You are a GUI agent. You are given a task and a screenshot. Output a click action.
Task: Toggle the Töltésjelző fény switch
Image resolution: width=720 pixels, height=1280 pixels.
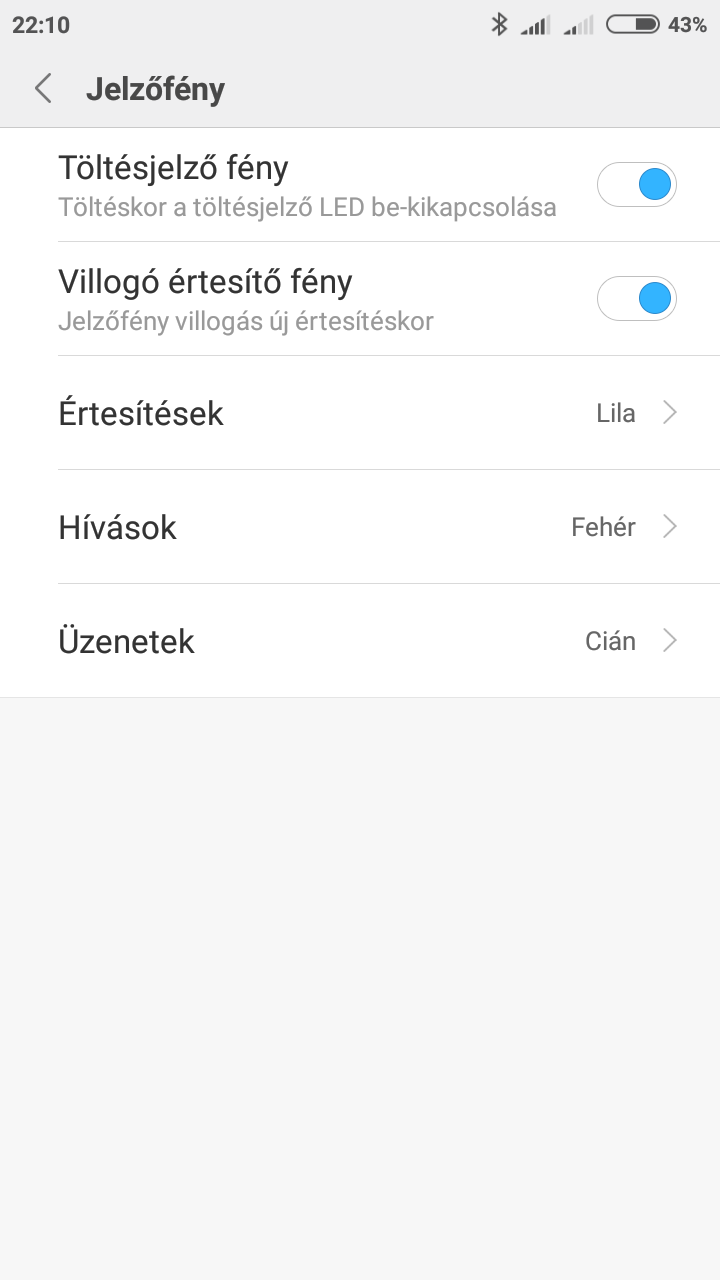tap(637, 185)
